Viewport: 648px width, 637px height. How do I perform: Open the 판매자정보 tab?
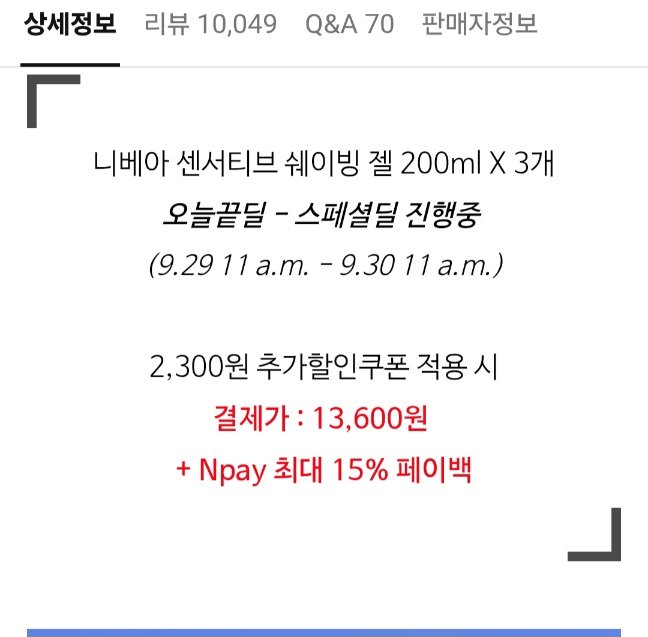tap(480, 25)
